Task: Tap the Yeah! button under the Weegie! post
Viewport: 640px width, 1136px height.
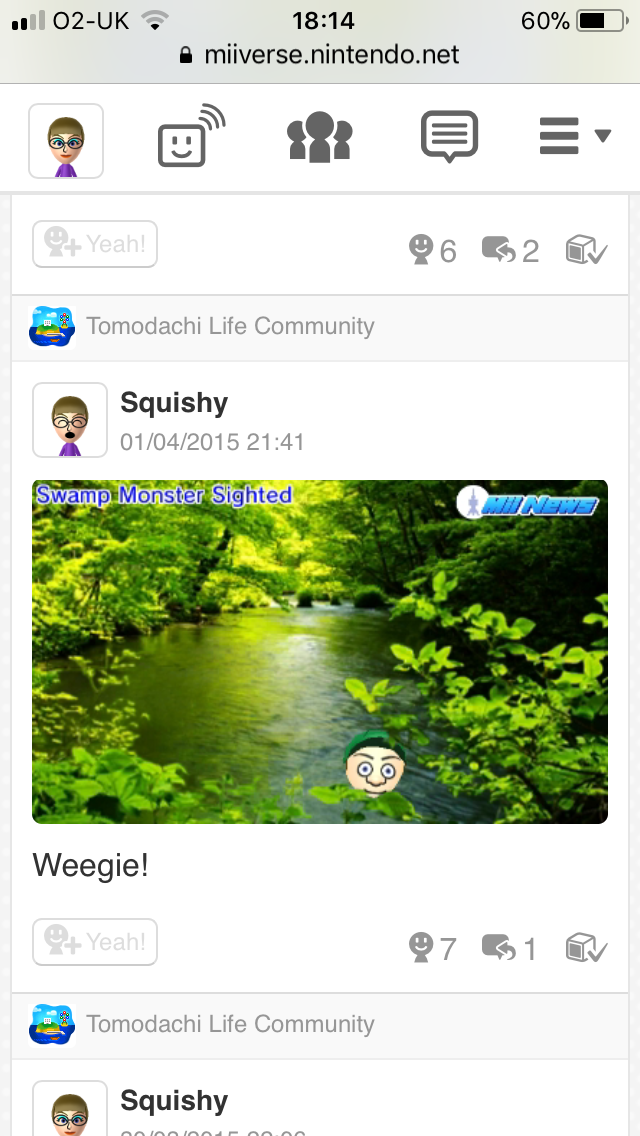Action: coord(95,942)
